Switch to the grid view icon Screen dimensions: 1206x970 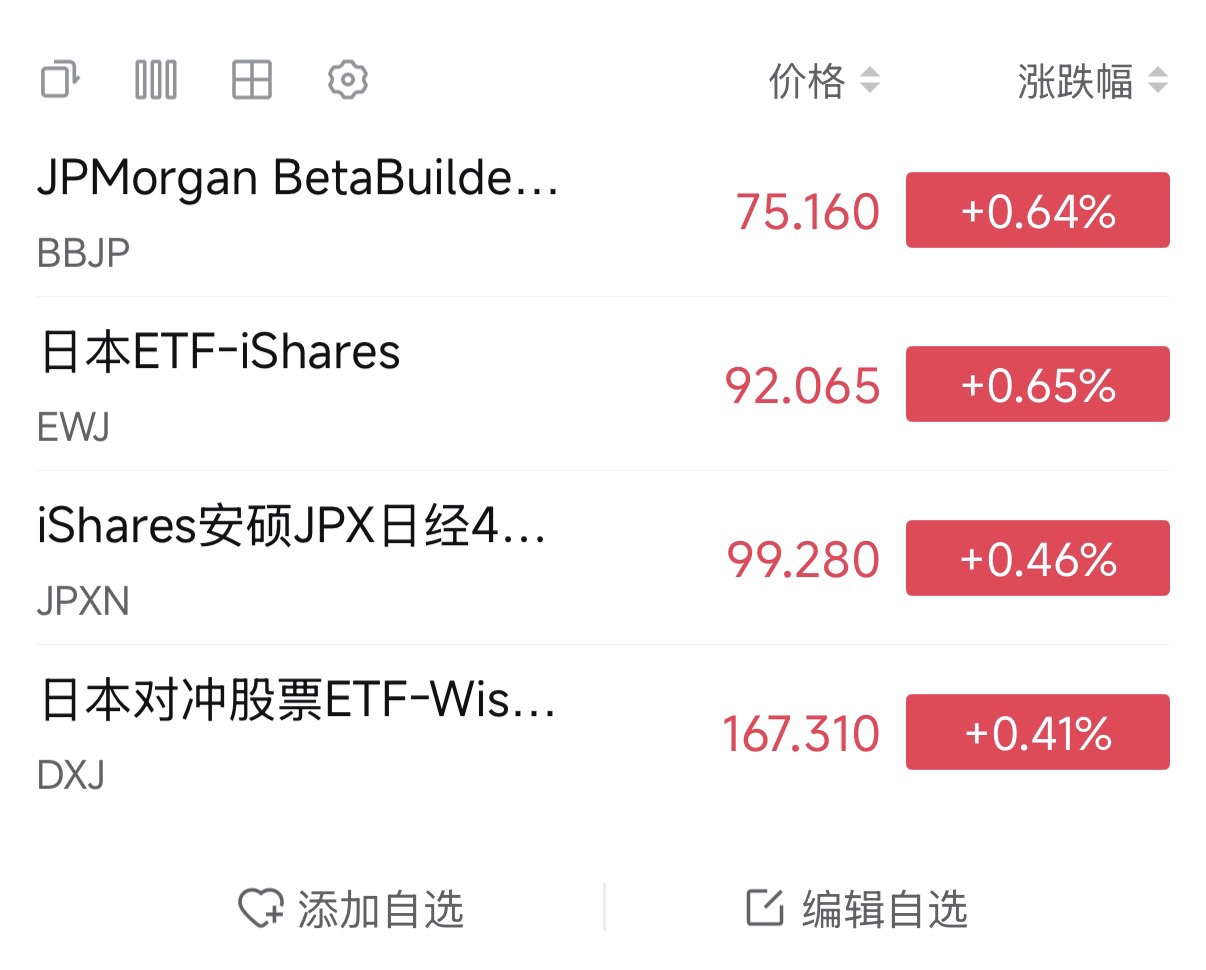point(251,80)
